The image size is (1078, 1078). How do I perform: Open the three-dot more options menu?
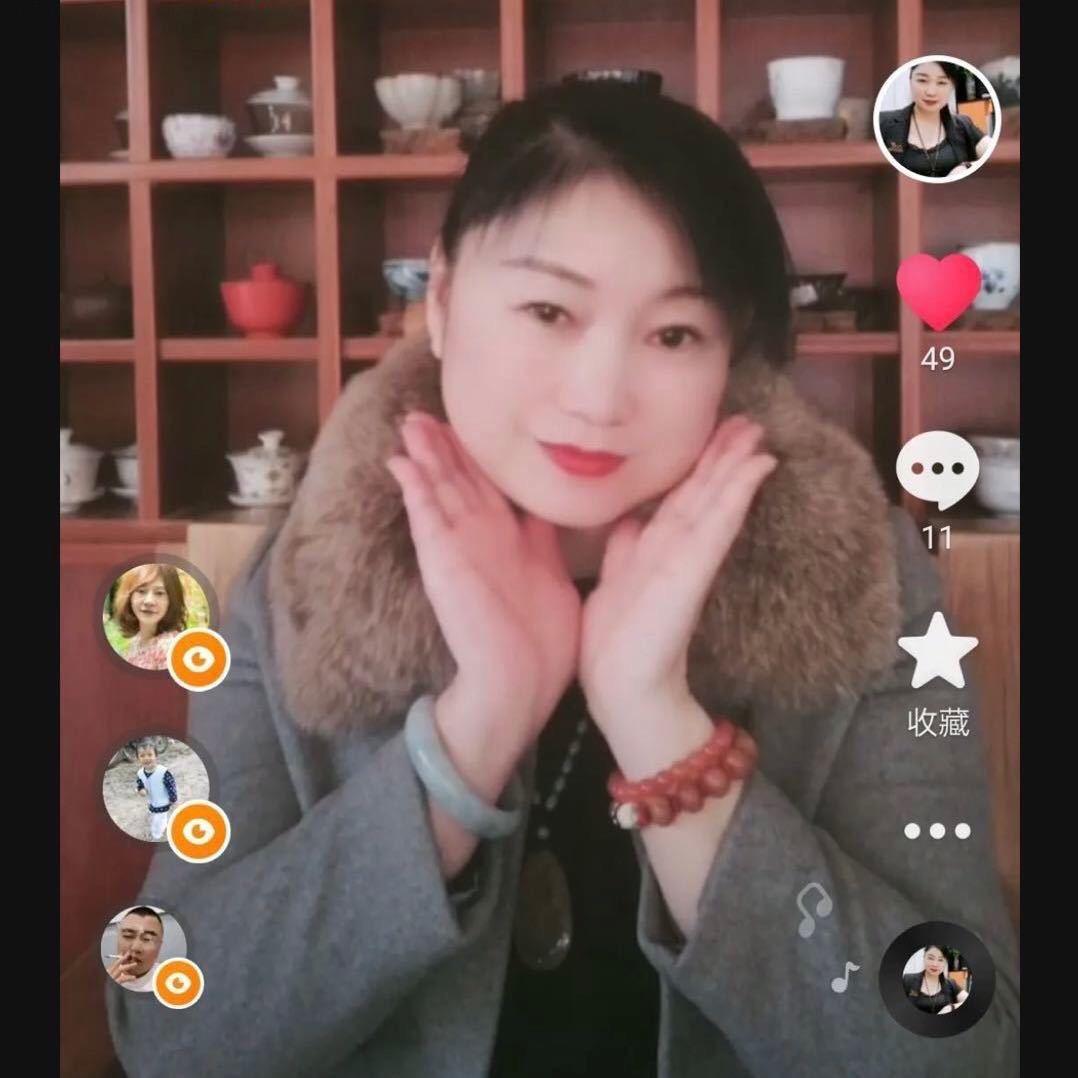pos(937,831)
